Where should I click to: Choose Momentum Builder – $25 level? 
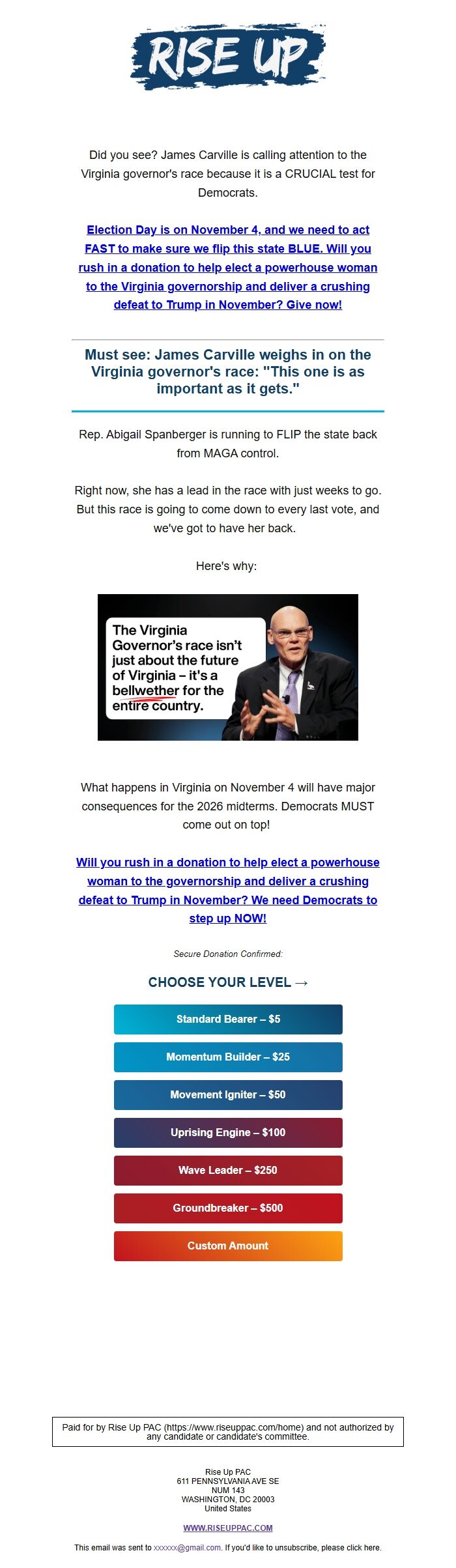[228, 1057]
